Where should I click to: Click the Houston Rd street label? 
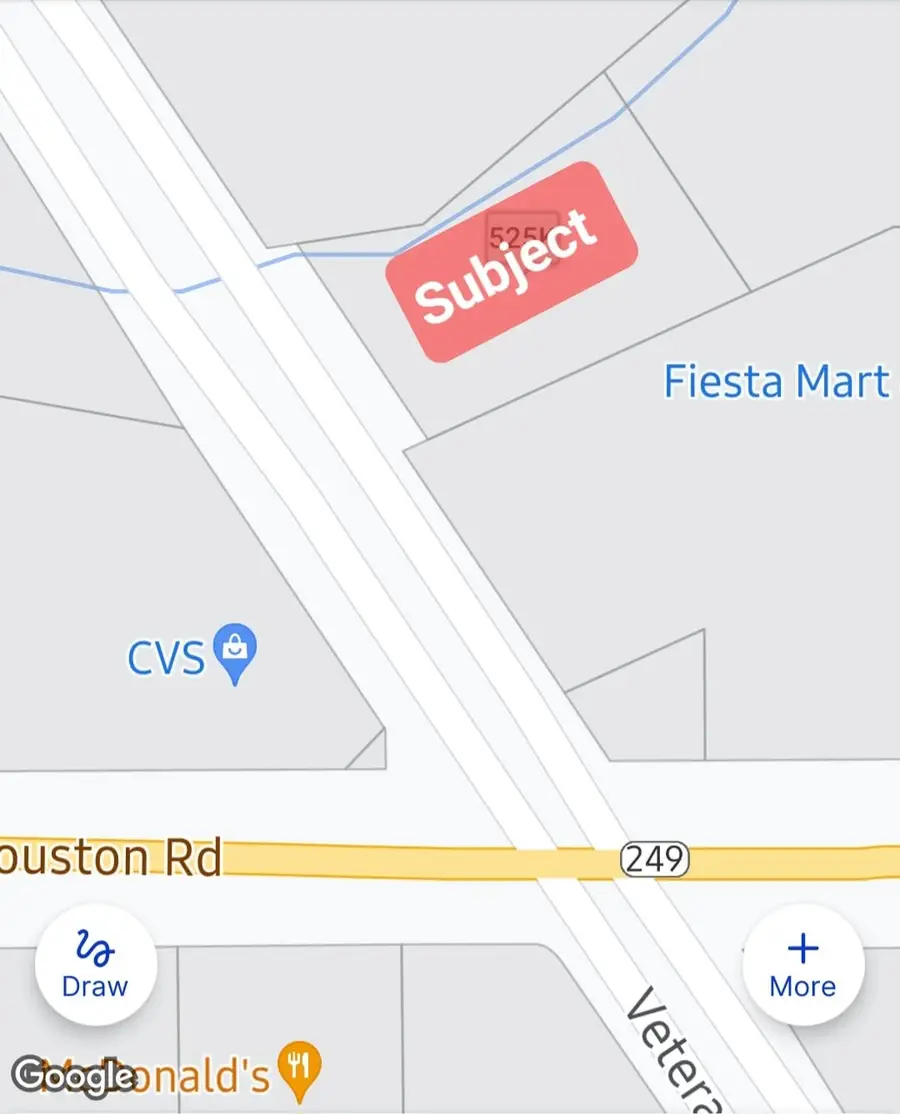(x=110, y=858)
